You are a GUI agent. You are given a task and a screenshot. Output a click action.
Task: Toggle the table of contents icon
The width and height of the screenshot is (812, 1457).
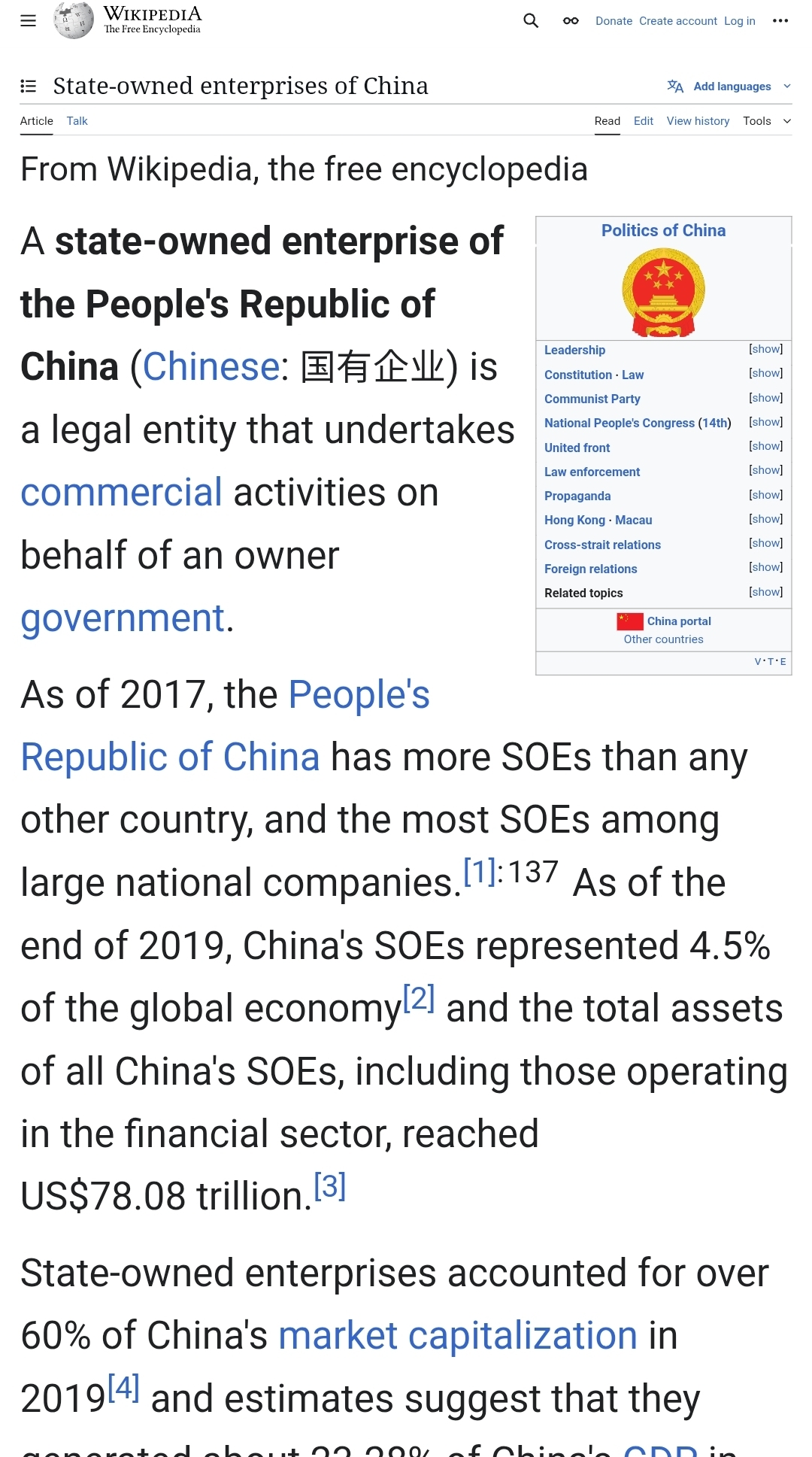(x=29, y=86)
